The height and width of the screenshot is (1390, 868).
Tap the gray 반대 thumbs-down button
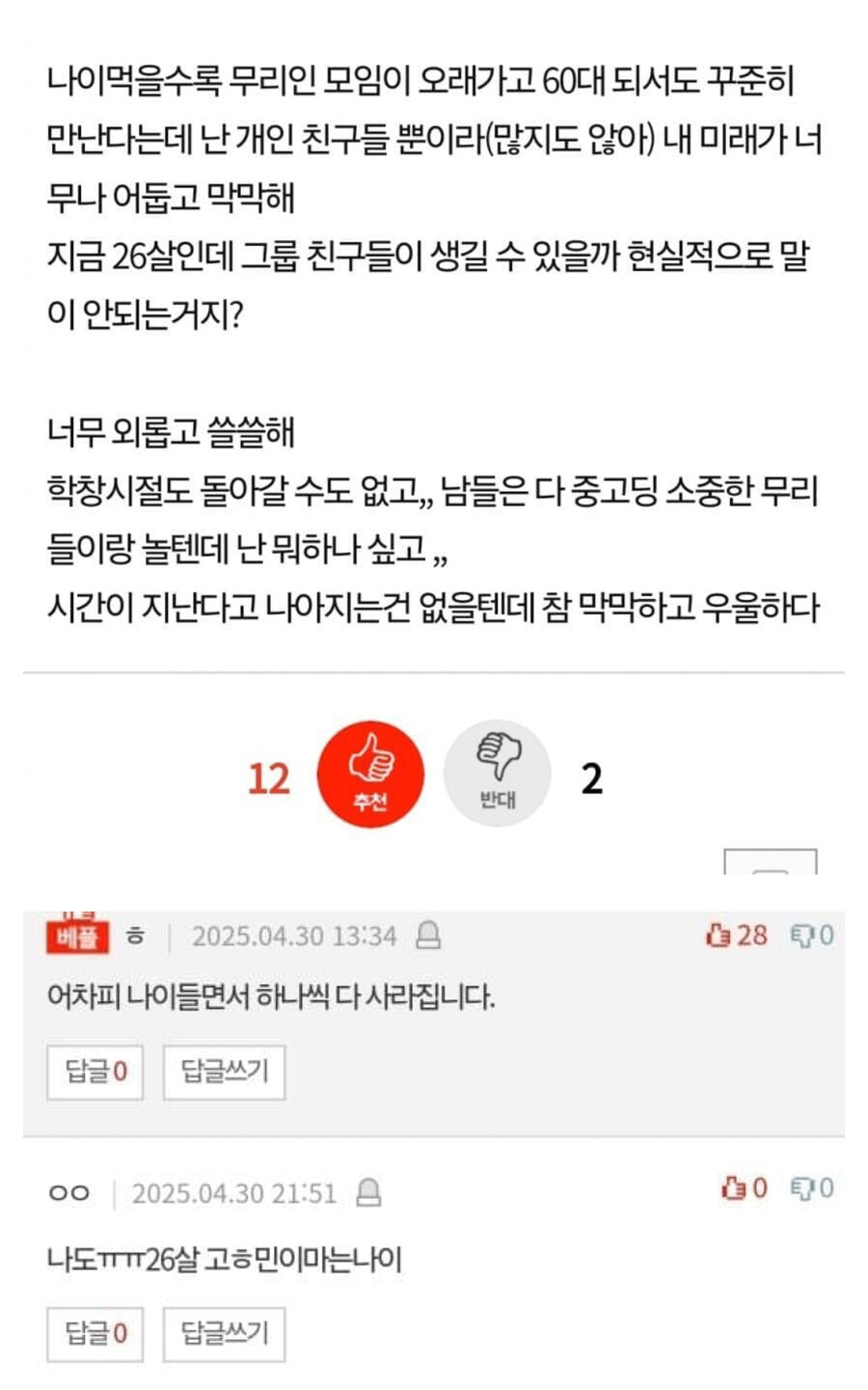tap(497, 774)
